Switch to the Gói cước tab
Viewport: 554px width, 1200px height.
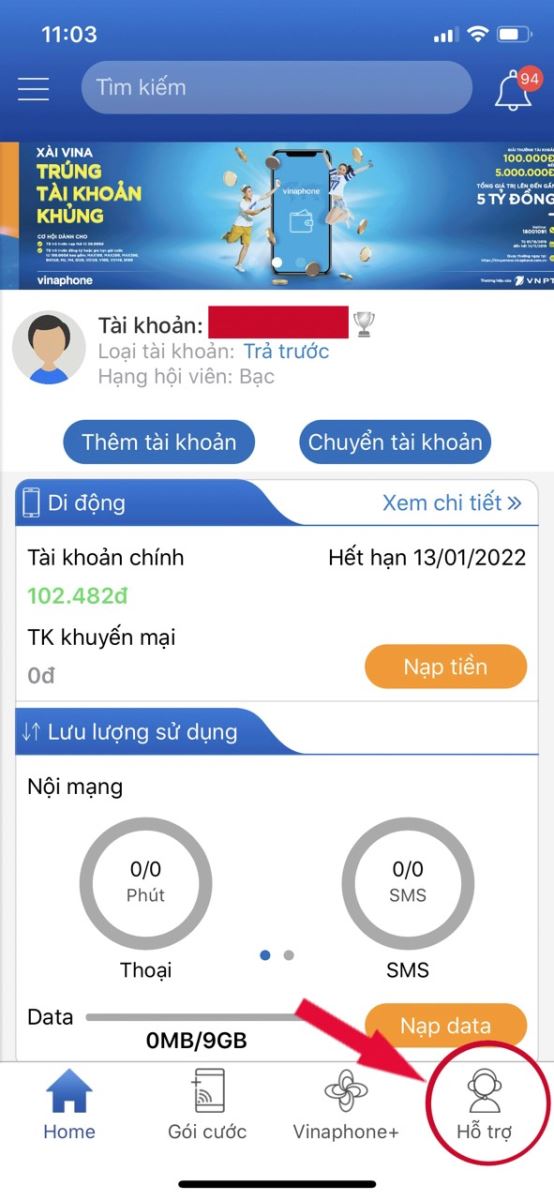[207, 1105]
